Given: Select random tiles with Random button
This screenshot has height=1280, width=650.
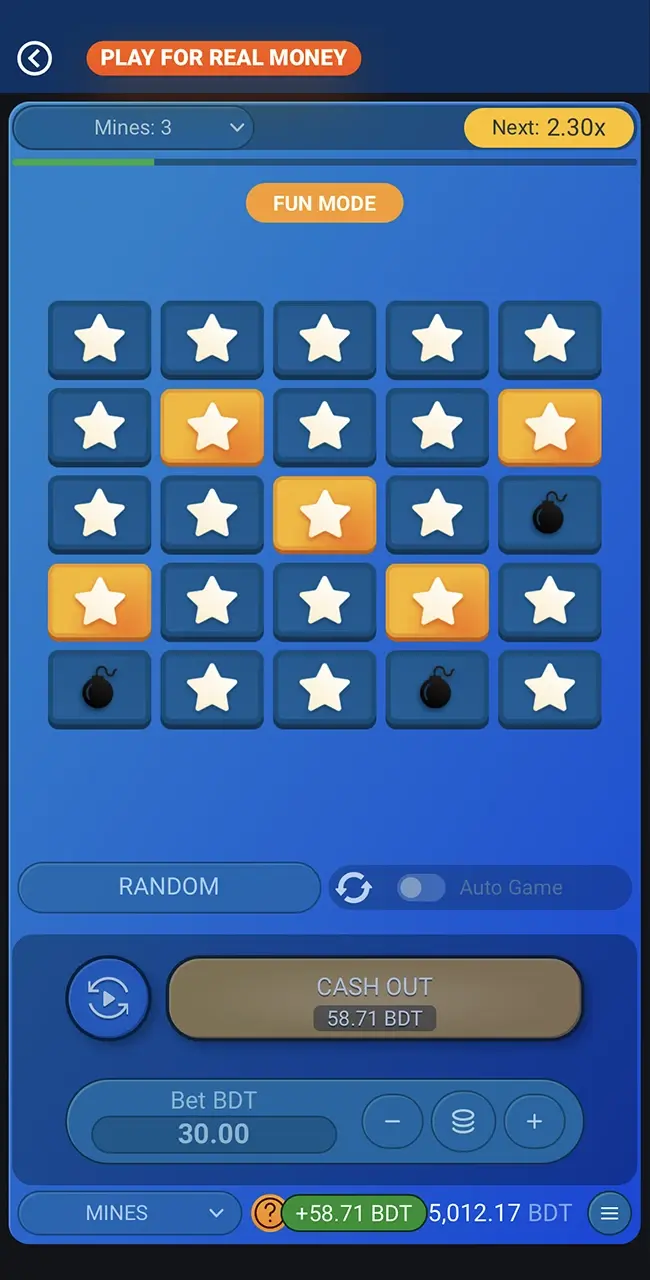Looking at the screenshot, I should tap(169, 887).
